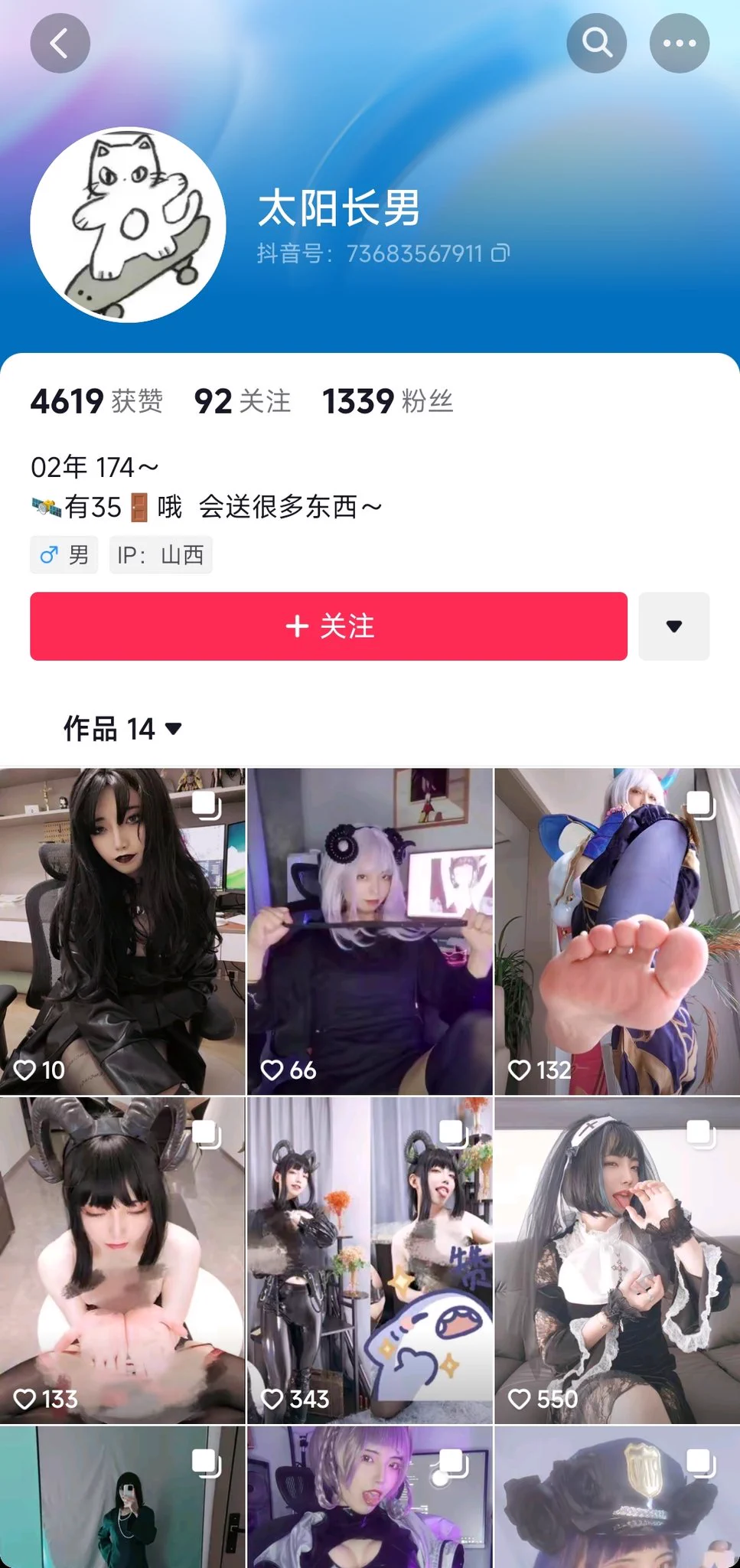Screen dimensions: 740x1568
Task: Copy the Douyin ID number
Action: 500,253
